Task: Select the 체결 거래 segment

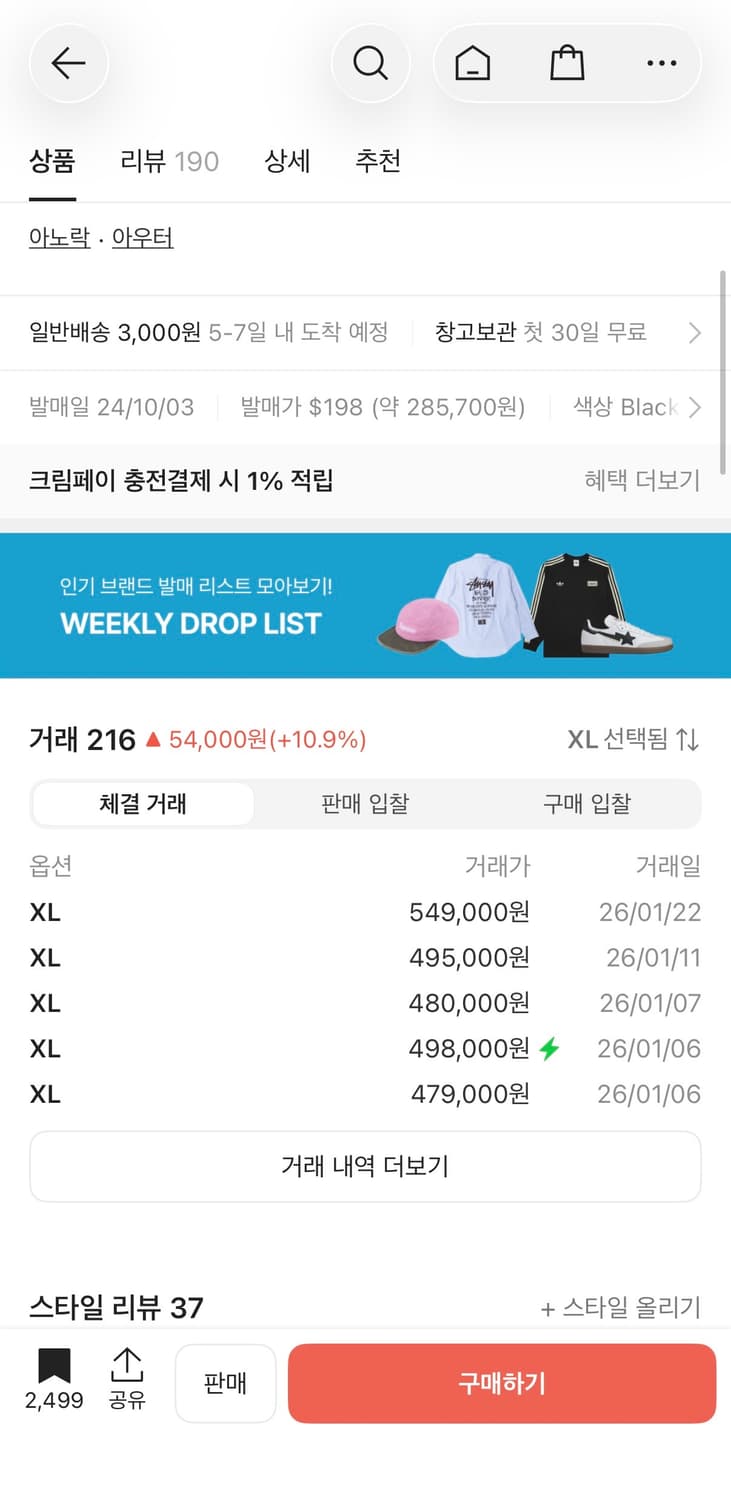Action: pyautogui.click(x=142, y=804)
